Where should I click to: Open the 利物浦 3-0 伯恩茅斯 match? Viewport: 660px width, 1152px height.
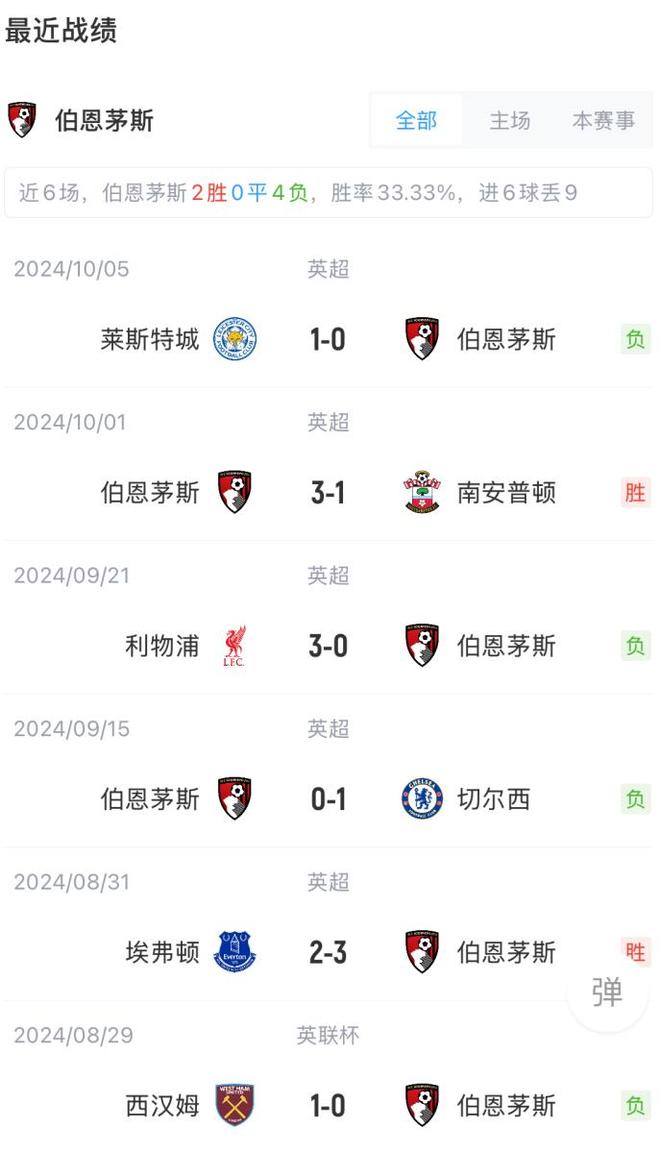tap(328, 646)
